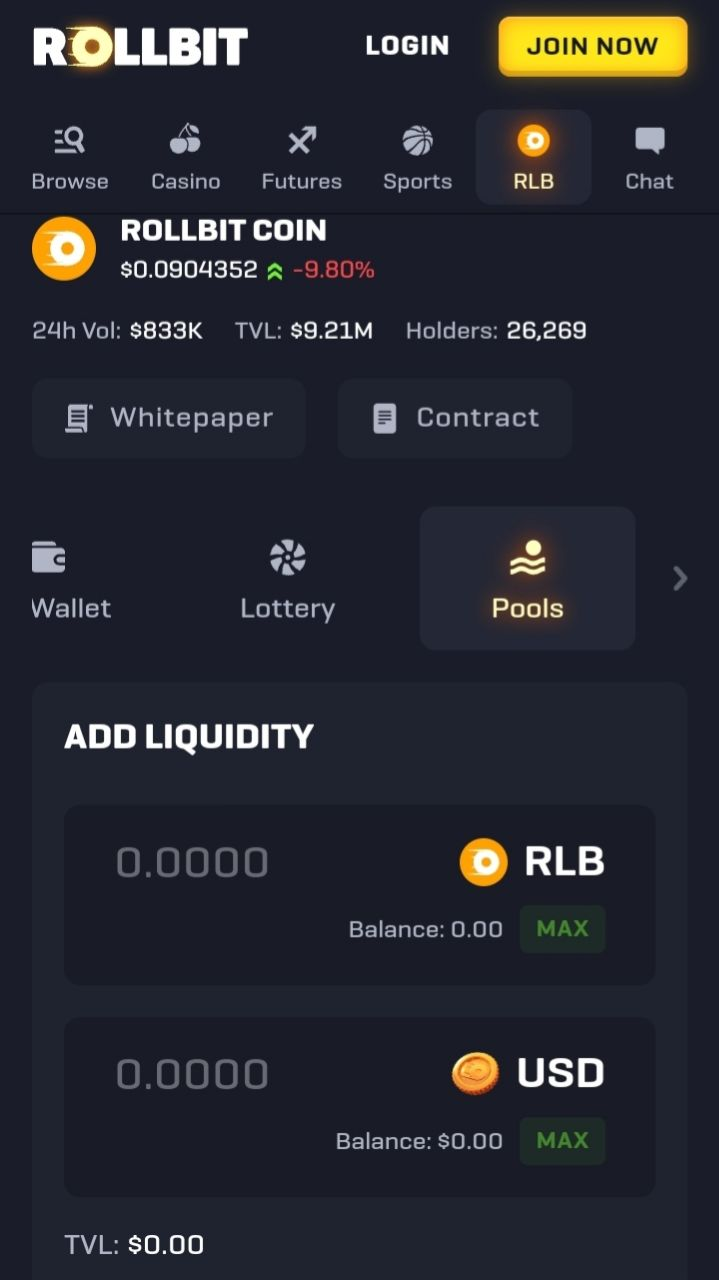Screen dimensions: 719x1280
Task: Switch to the Casino tab
Action: coord(185,158)
